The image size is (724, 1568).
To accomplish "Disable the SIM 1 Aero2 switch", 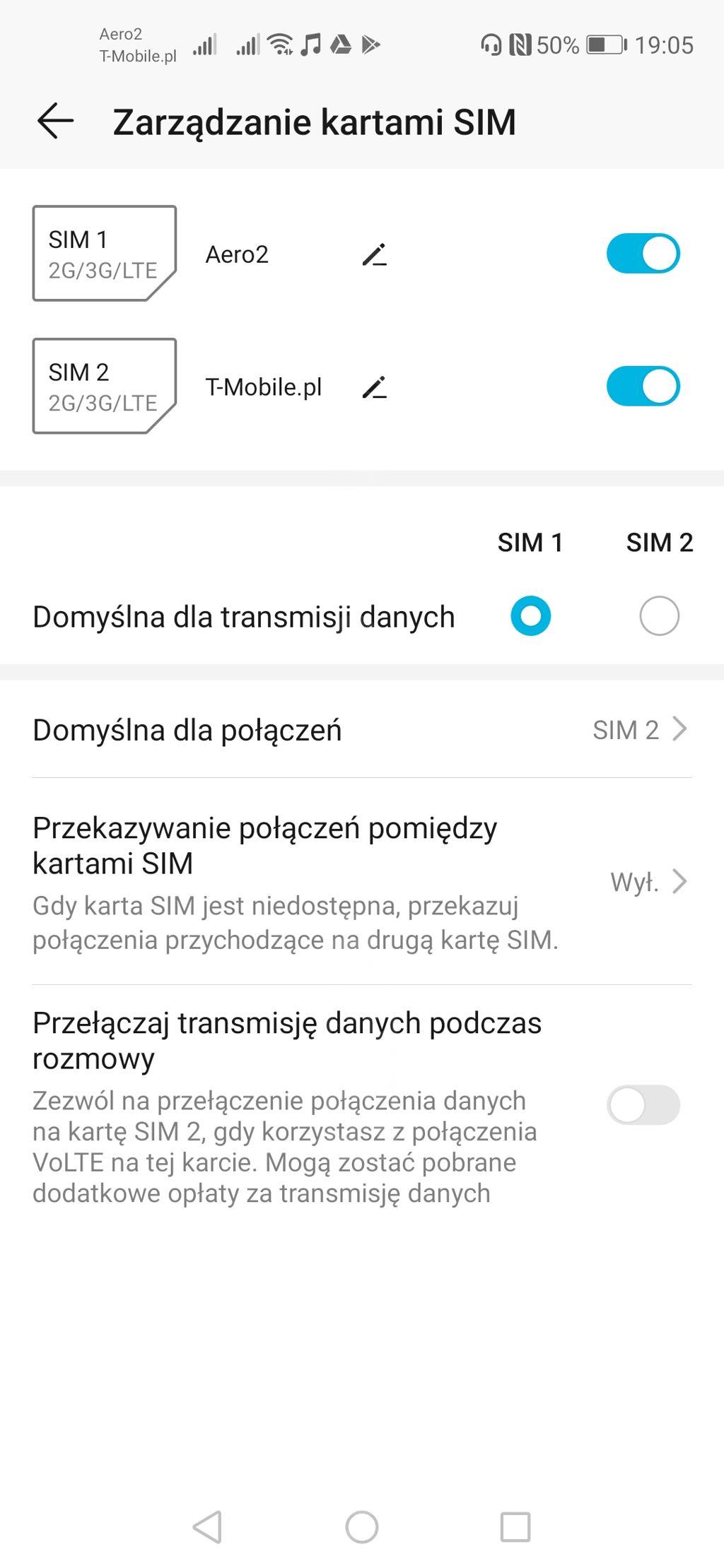I will coord(643,254).
